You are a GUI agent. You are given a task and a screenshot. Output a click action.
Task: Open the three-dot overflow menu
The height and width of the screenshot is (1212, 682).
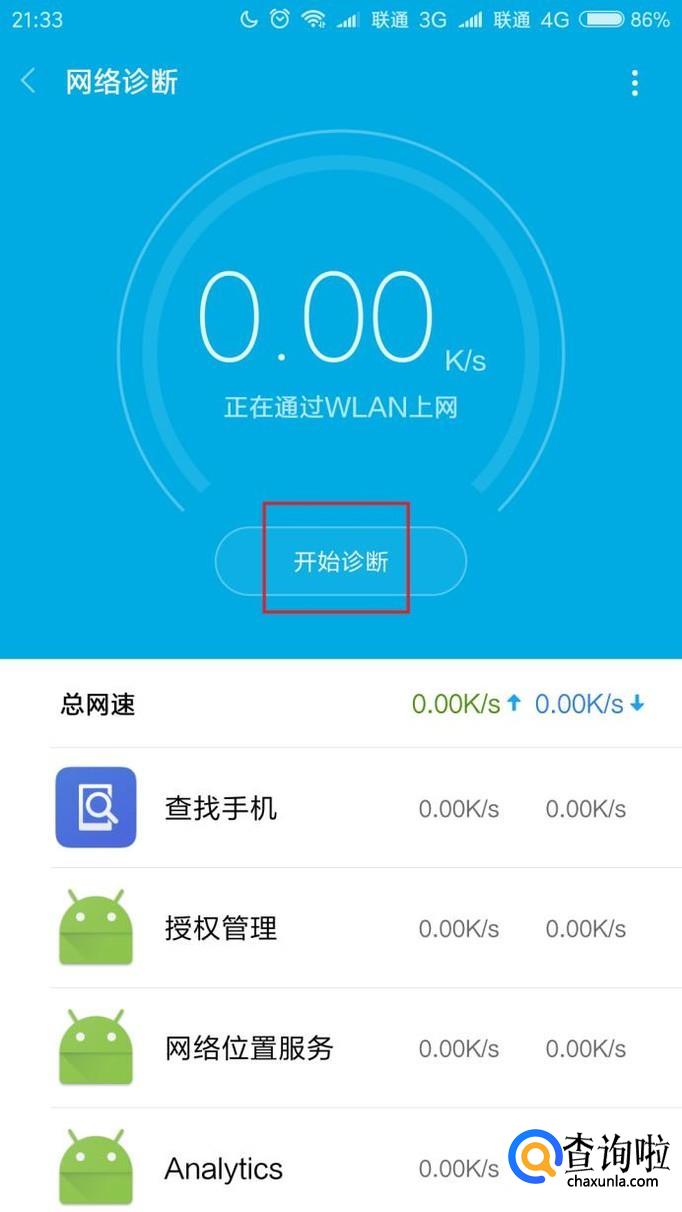click(x=634, y=83)
